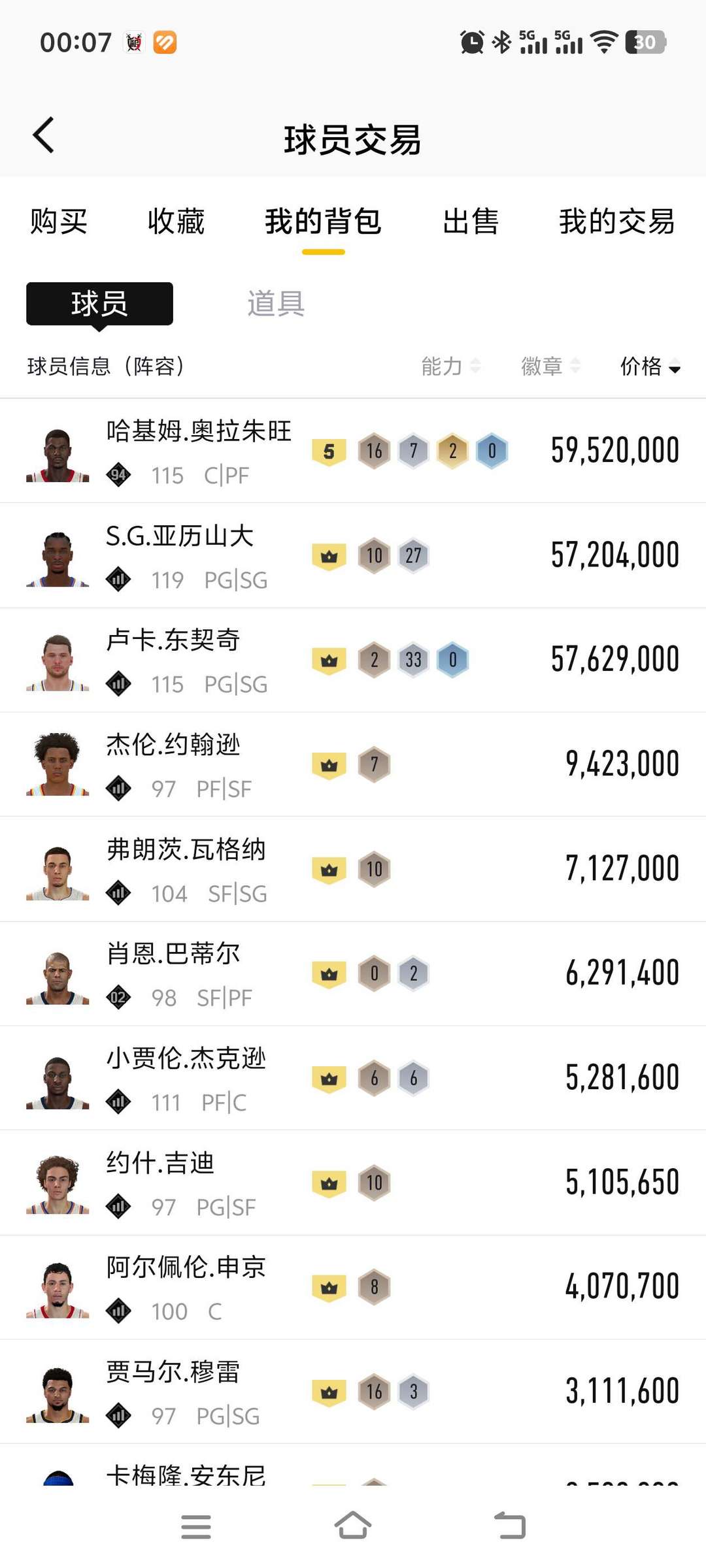
Task: Switch to the 购买 tab
Action: 59,221
